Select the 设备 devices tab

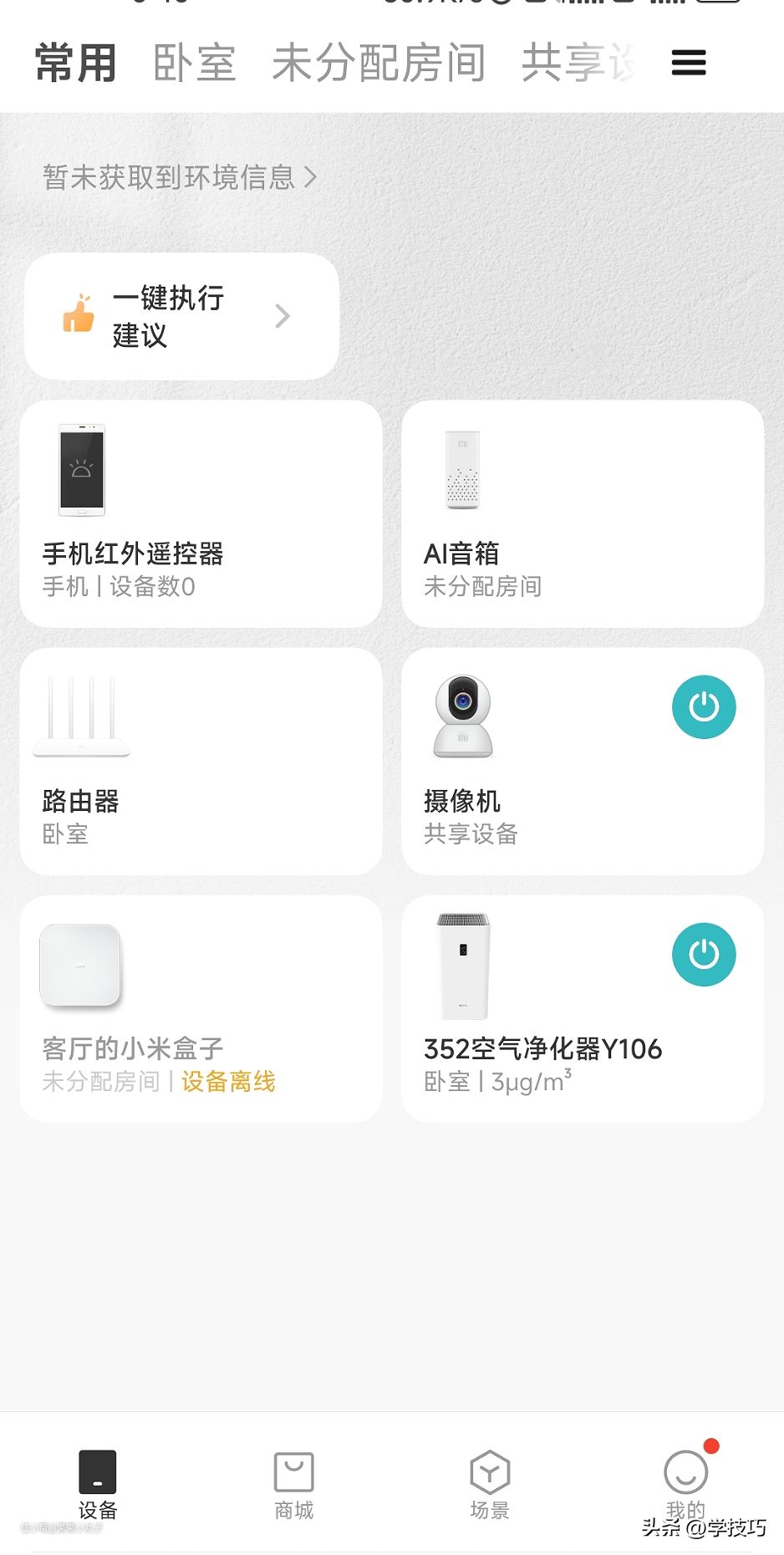98,1485
